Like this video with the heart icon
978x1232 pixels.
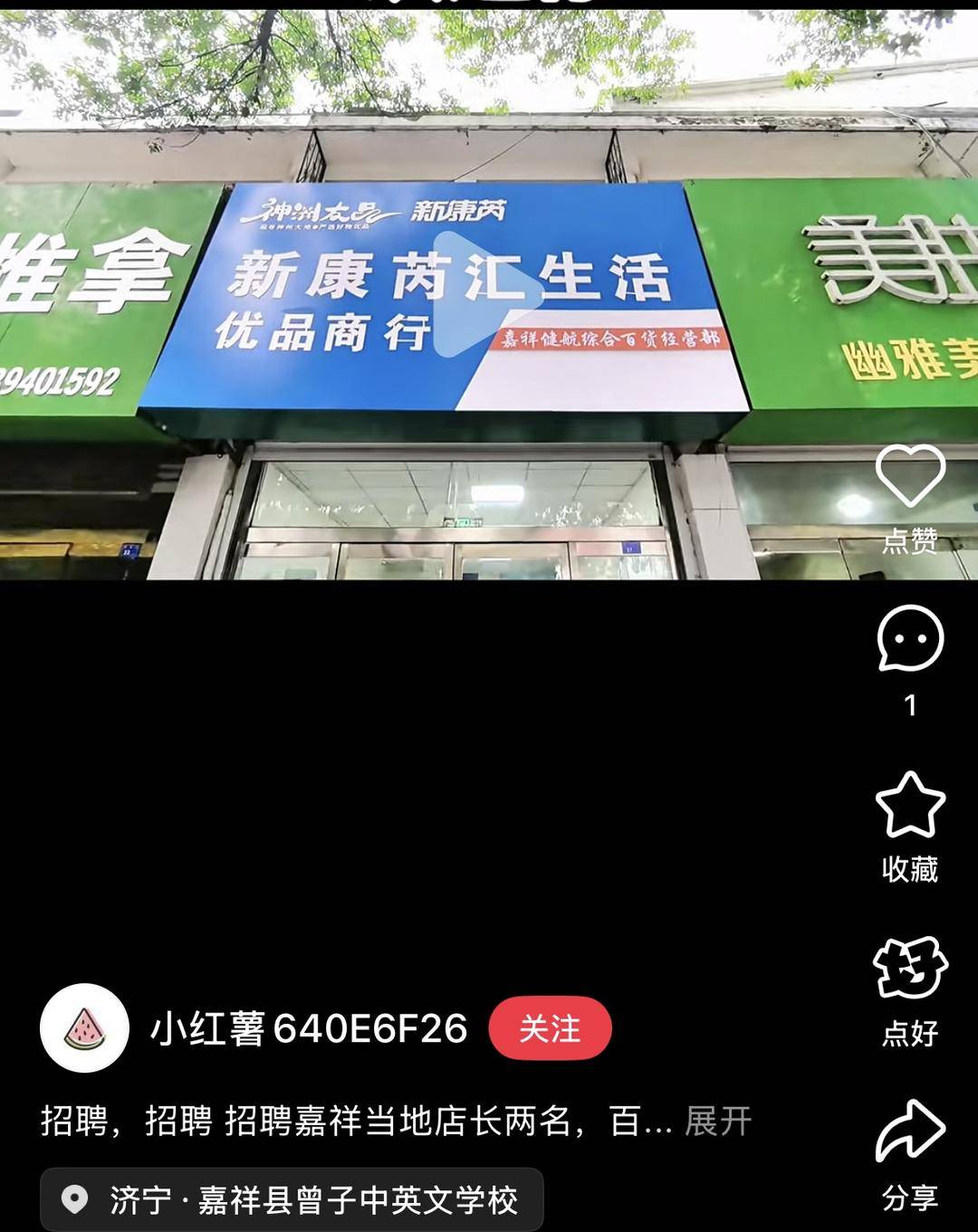coord(910,476)
